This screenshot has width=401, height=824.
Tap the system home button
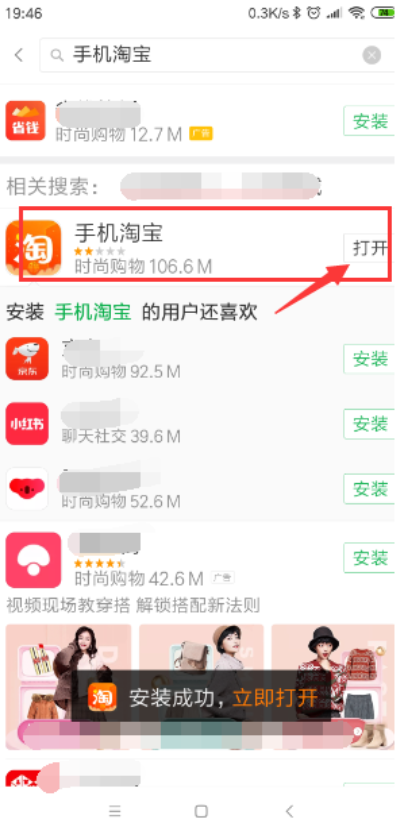point(201,810)
